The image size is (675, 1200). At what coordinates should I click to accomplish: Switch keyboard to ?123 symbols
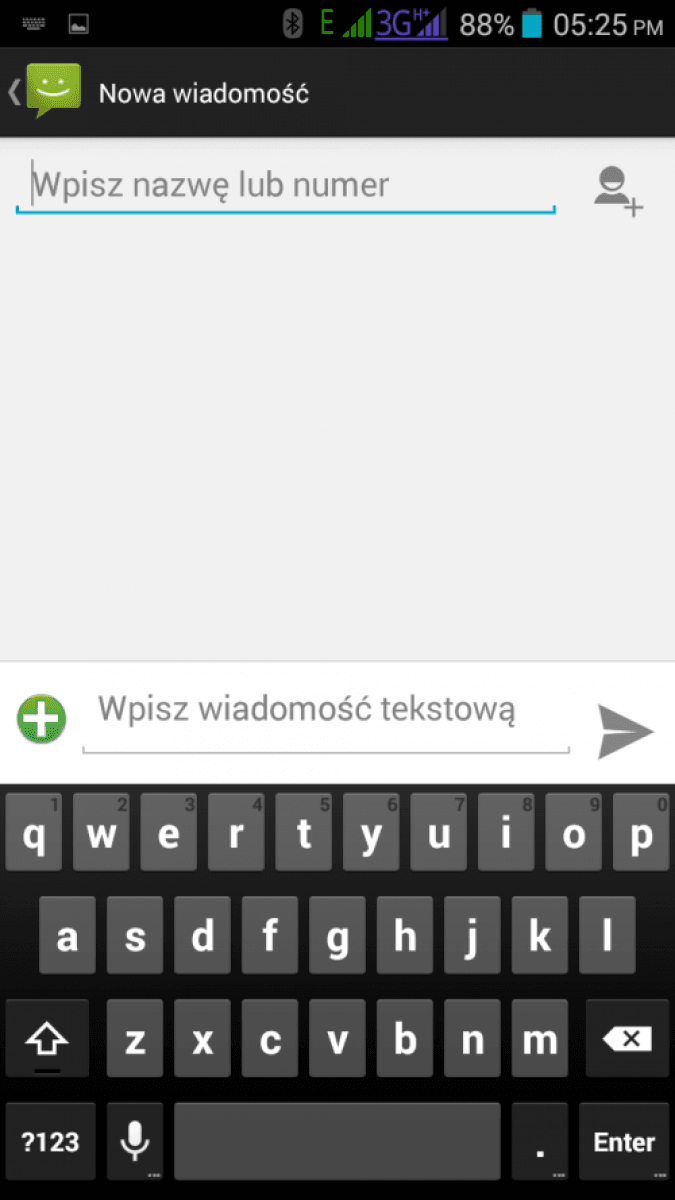pos(50,1141)
